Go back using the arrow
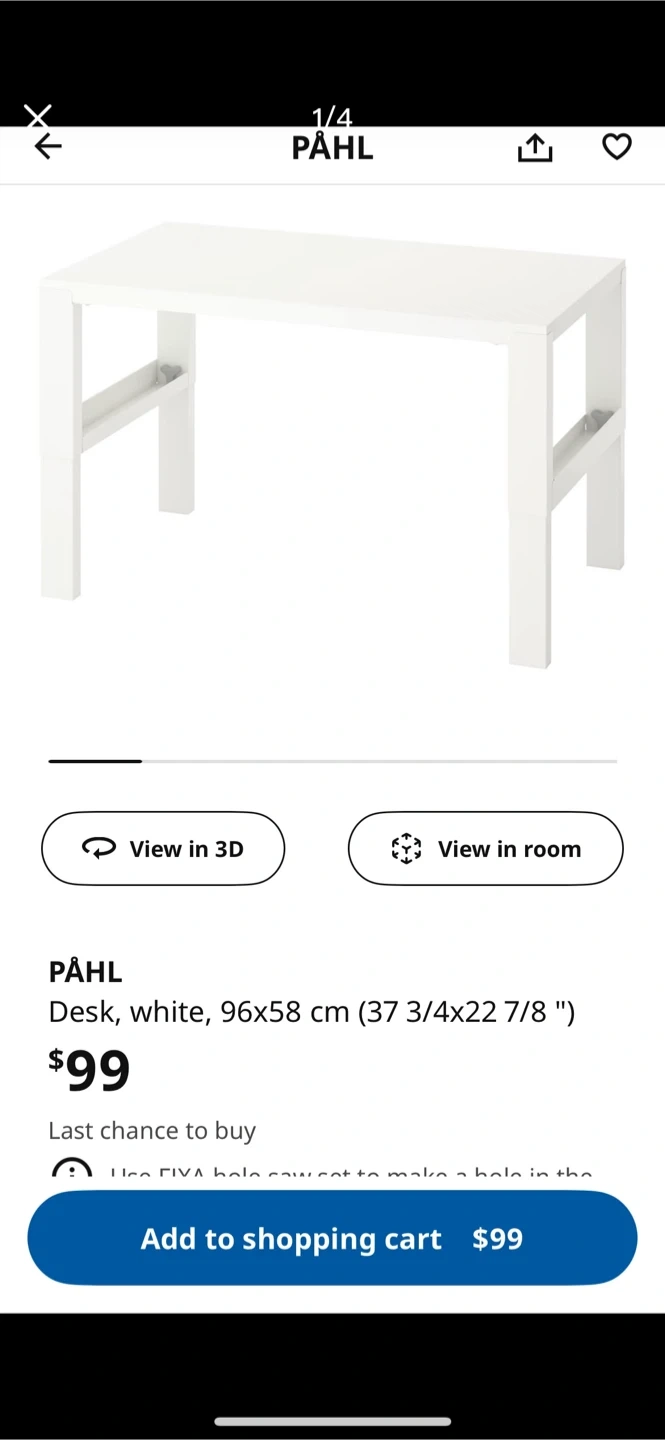 coord(48,148)
